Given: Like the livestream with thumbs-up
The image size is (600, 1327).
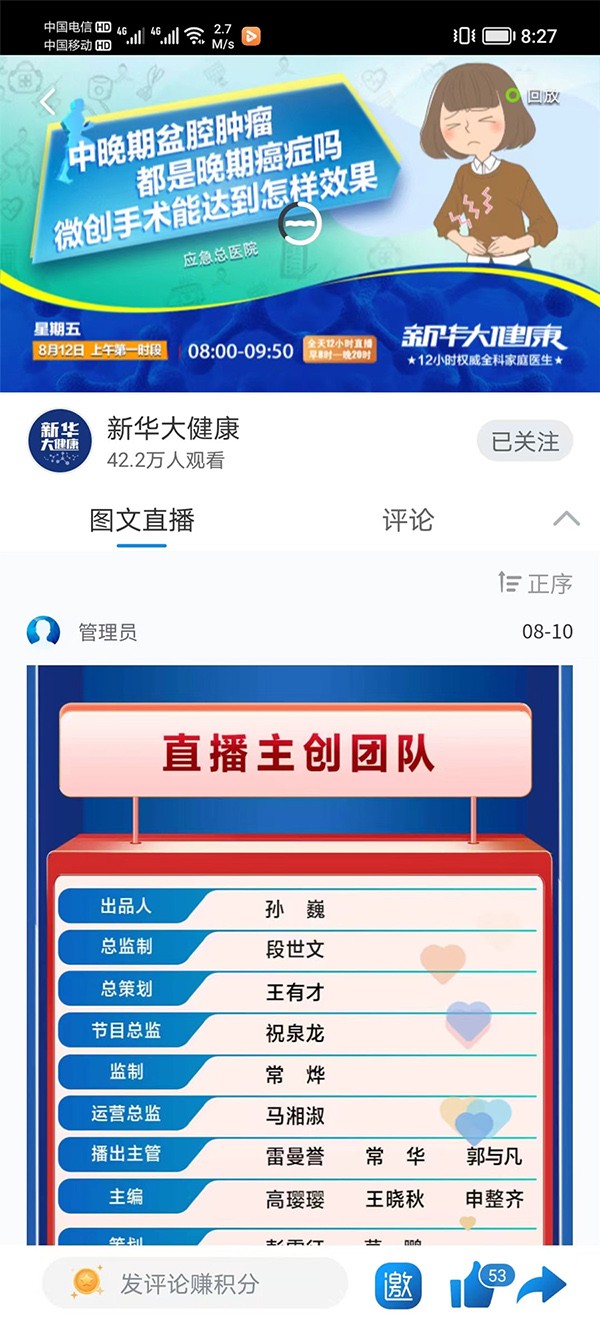Looking at the screenshot, I should tap(474, 1285).
